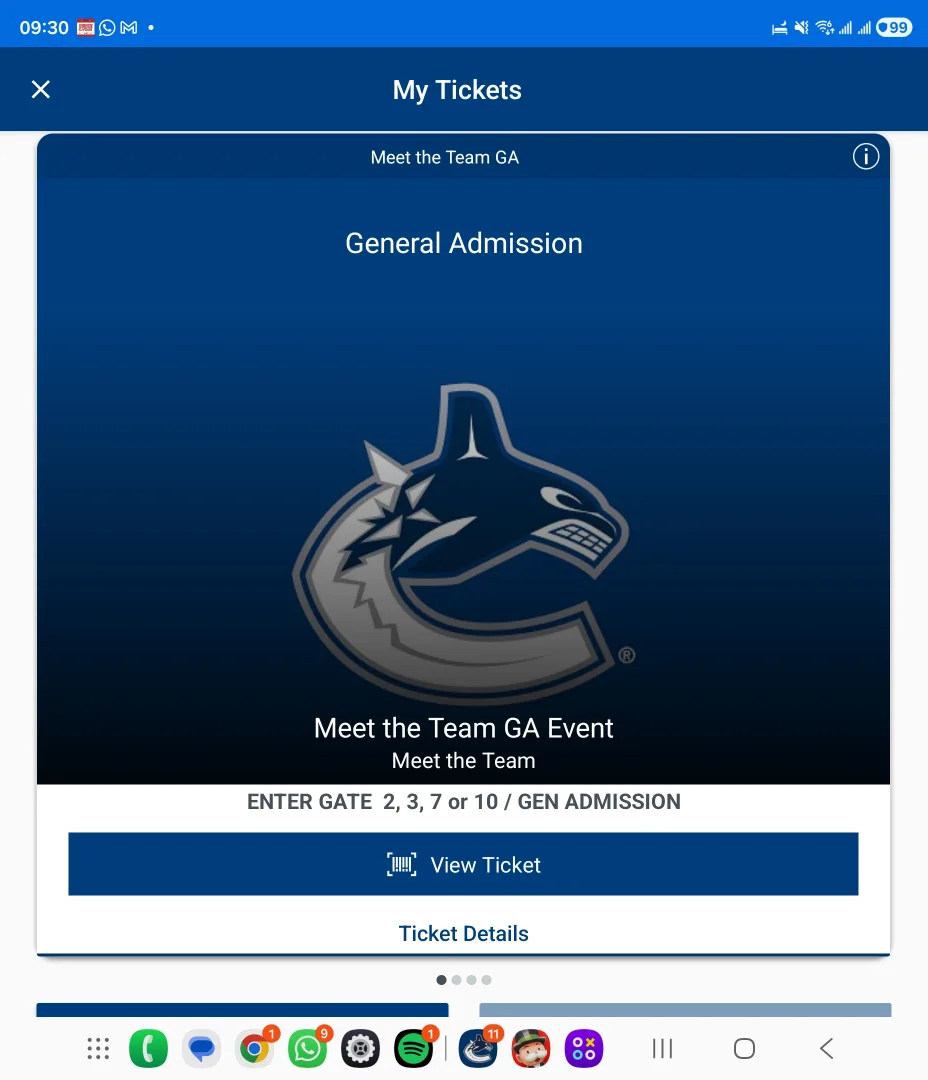Close the My Tickets screen

coord(40,89)
